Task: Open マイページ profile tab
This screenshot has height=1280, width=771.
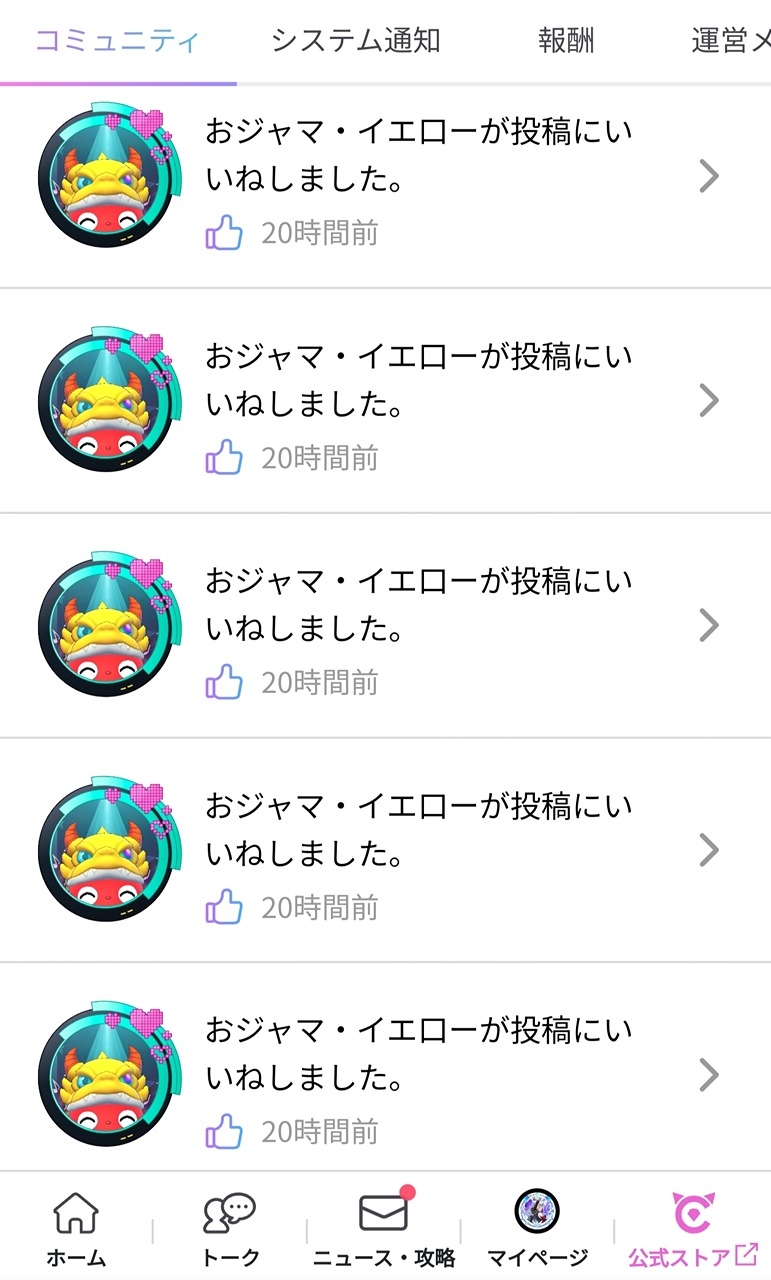Action: 537,1229
